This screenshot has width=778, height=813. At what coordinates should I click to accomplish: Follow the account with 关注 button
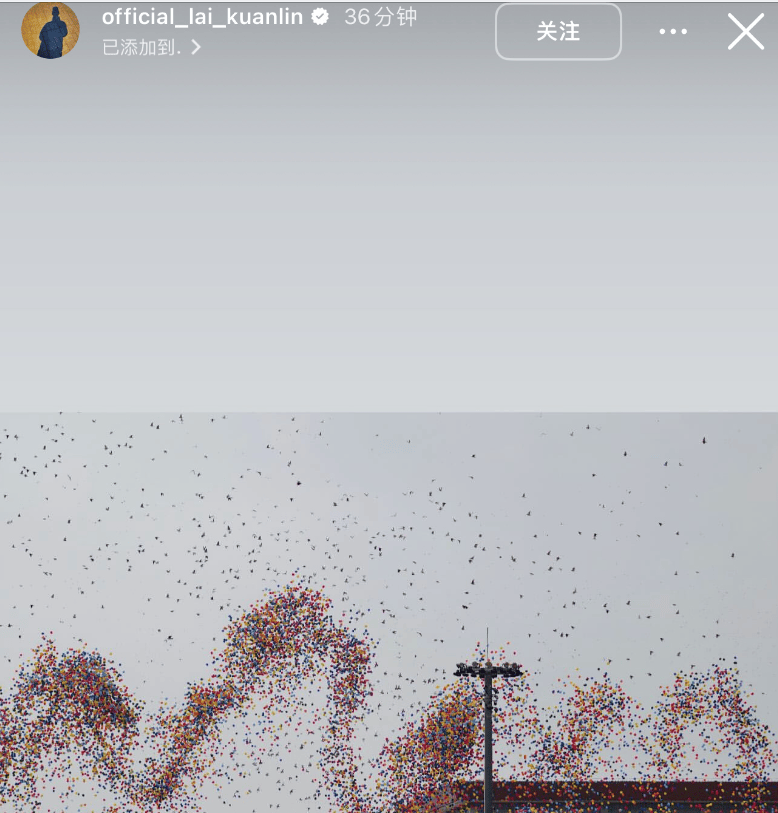tap(558, 32)
